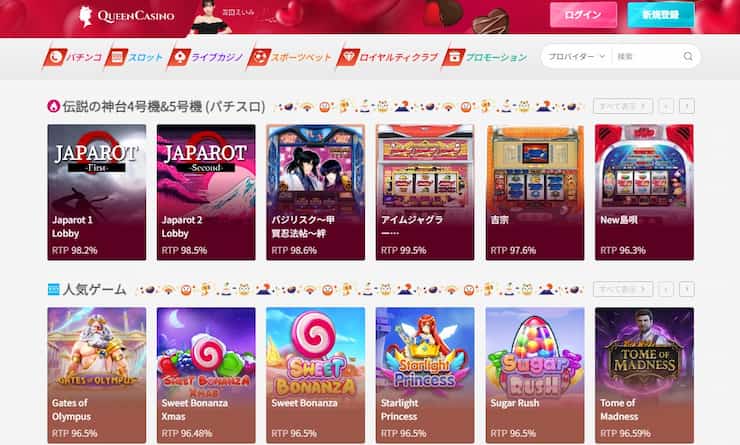This screenshot has width=740, height=445.
Task: Expand the プロバイダー dropdown
Action: click(575, 57)
